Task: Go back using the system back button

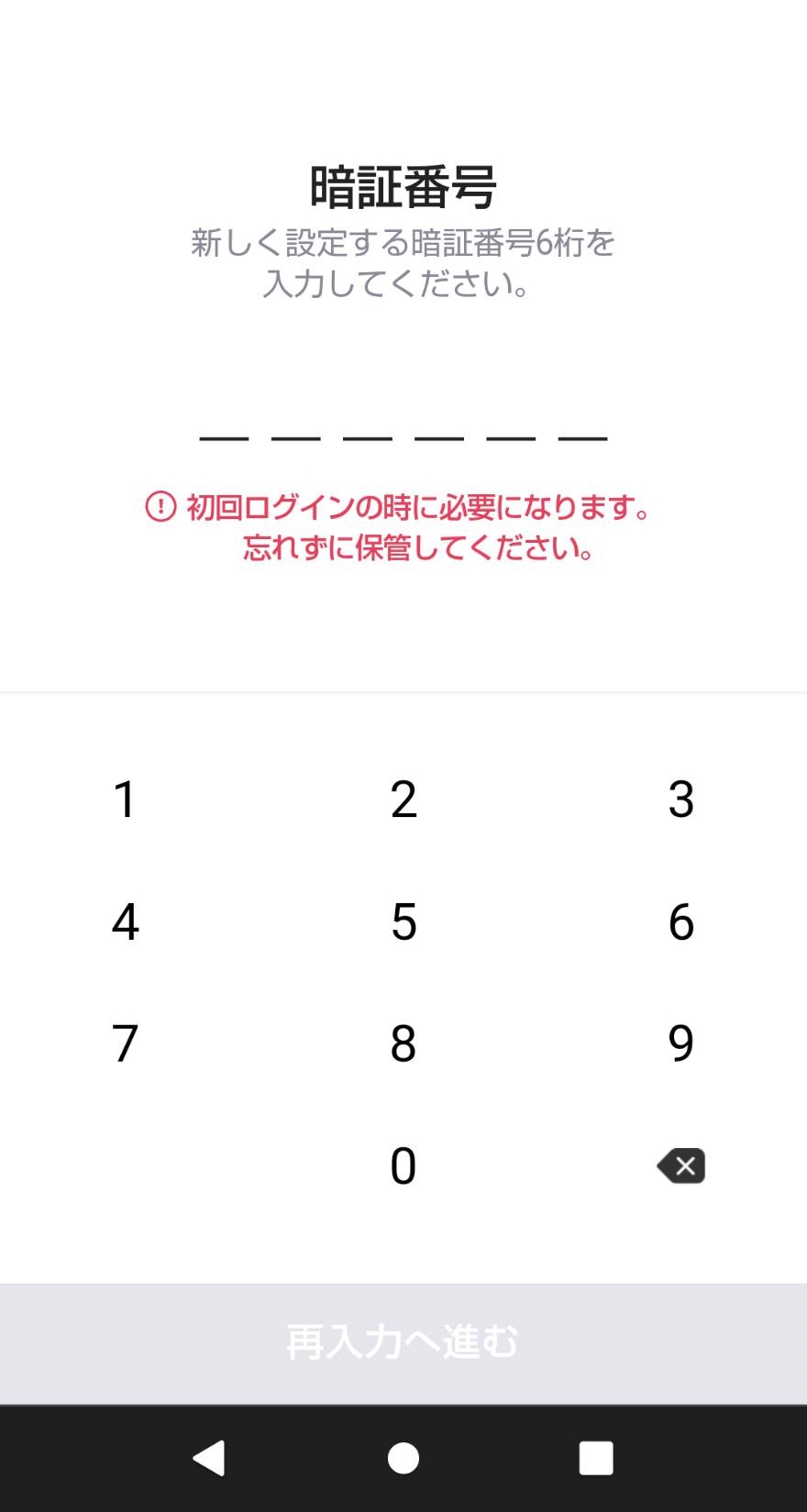Action: (x=209, y=1457)
